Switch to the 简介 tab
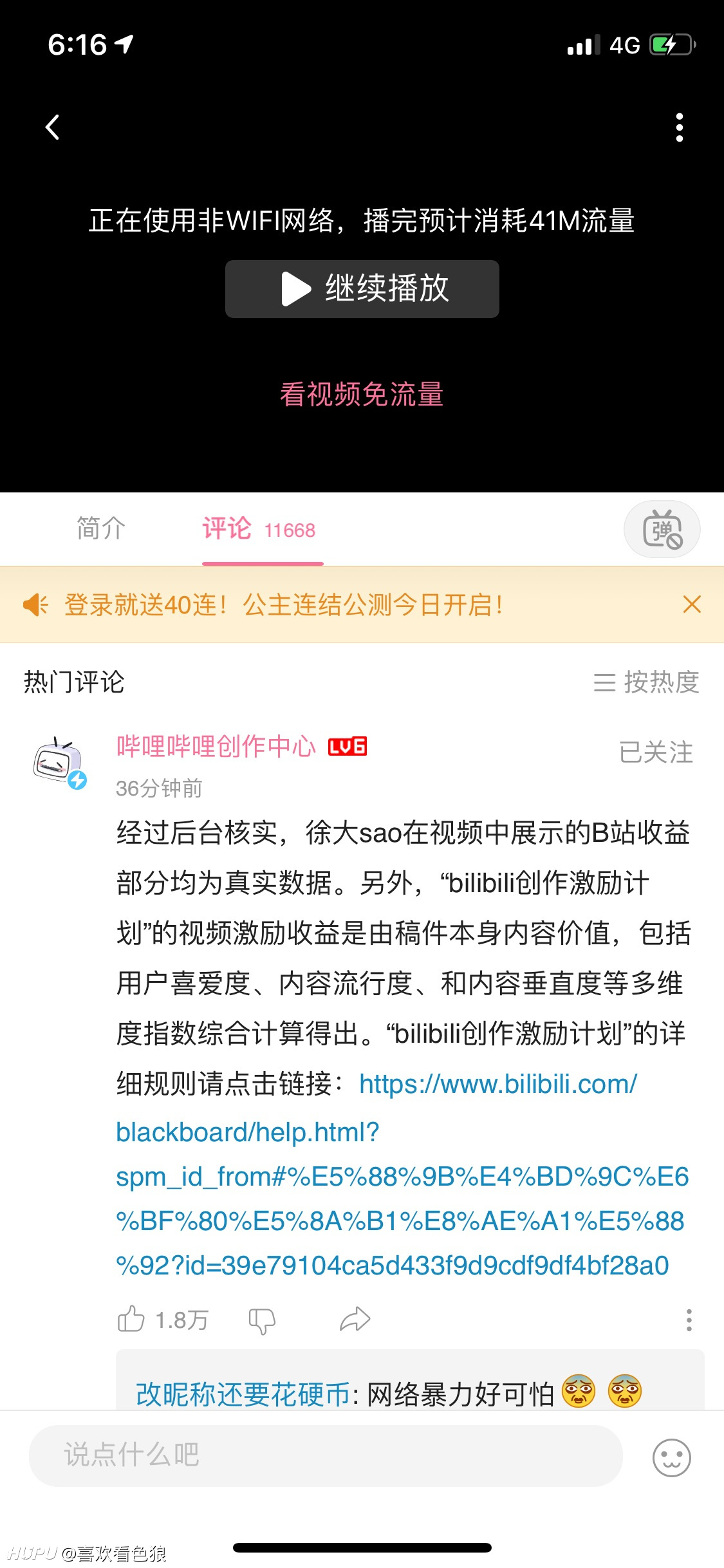Image resolution: width=724 pixels, height=1568 pixels. point(101,528)
